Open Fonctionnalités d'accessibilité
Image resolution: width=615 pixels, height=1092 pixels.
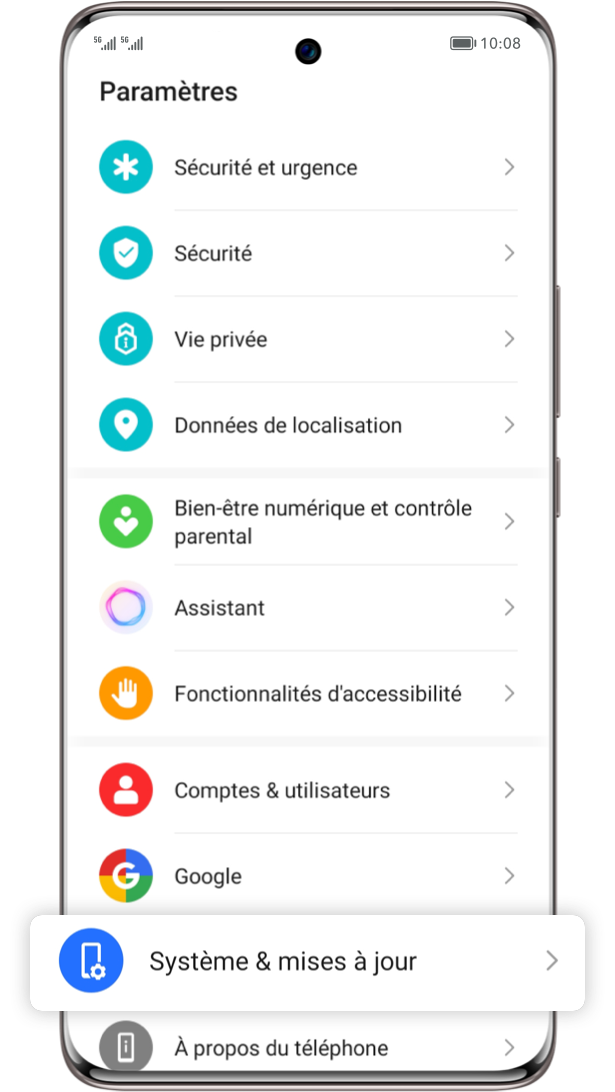coord(307,694)
